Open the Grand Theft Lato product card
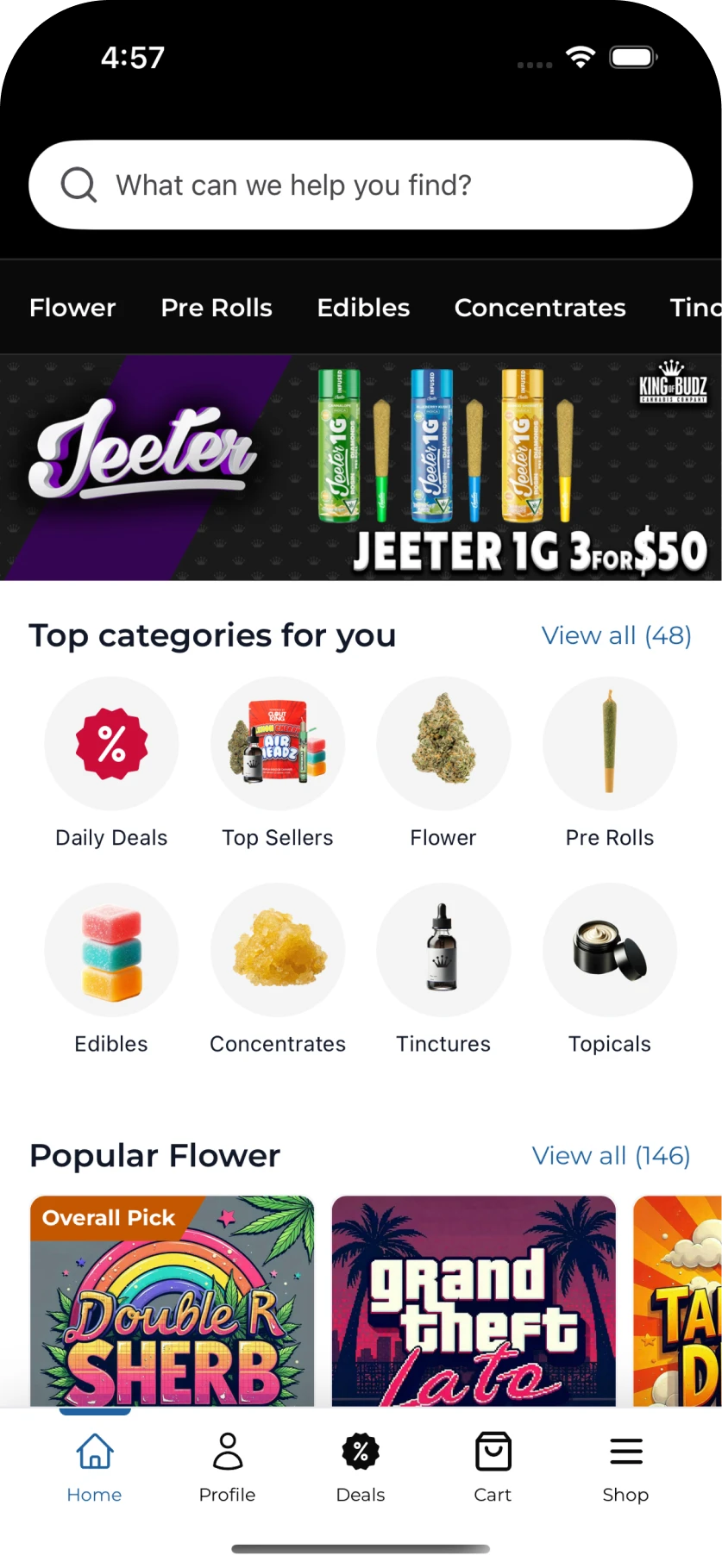 (474, 1302)
